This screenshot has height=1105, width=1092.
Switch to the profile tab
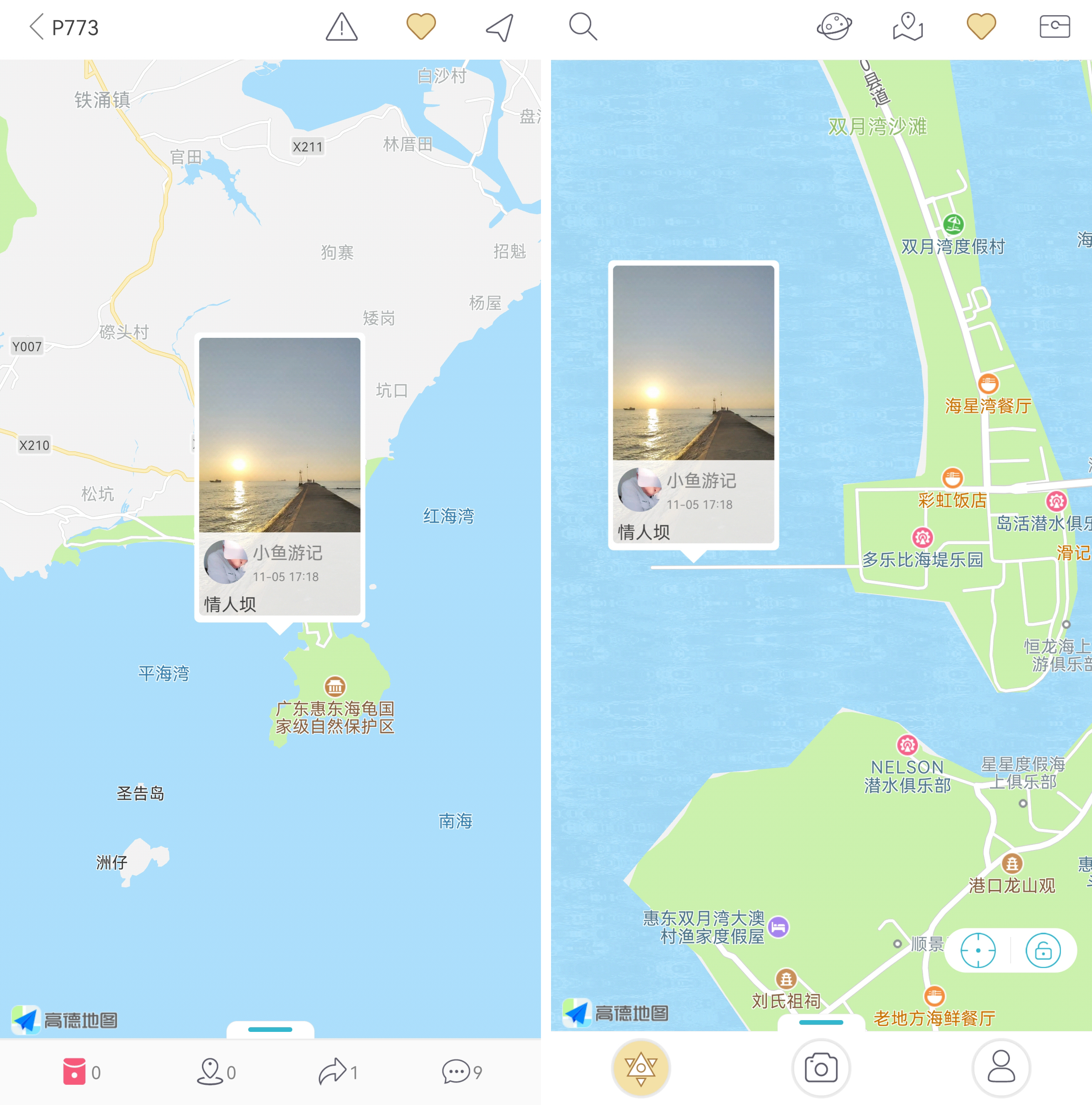pyautogui.click(x=1001, y=1068)
